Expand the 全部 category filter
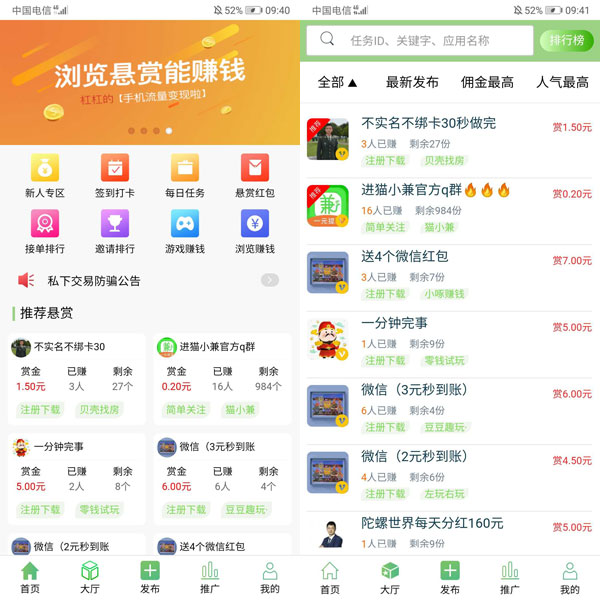This screenshot has height=600, width=600. 337,82
